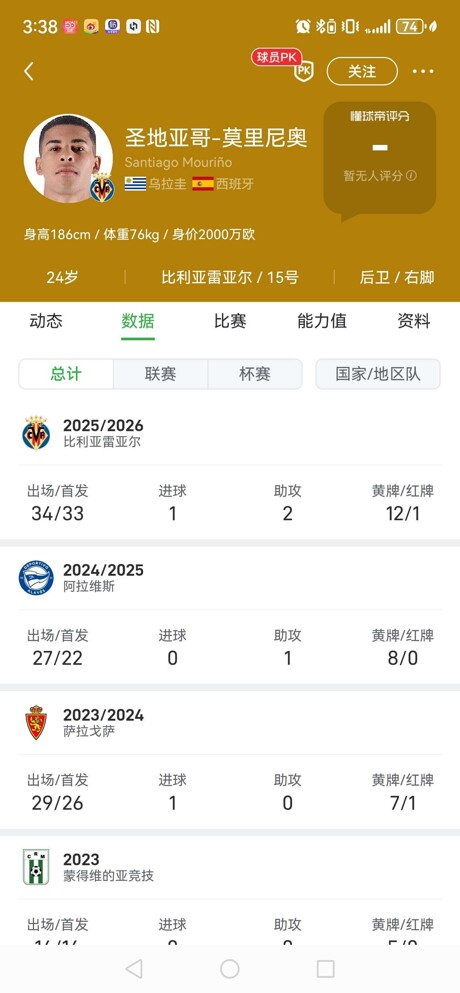
Task: Open the three-dot overflow menu
Action: point(423,72)
